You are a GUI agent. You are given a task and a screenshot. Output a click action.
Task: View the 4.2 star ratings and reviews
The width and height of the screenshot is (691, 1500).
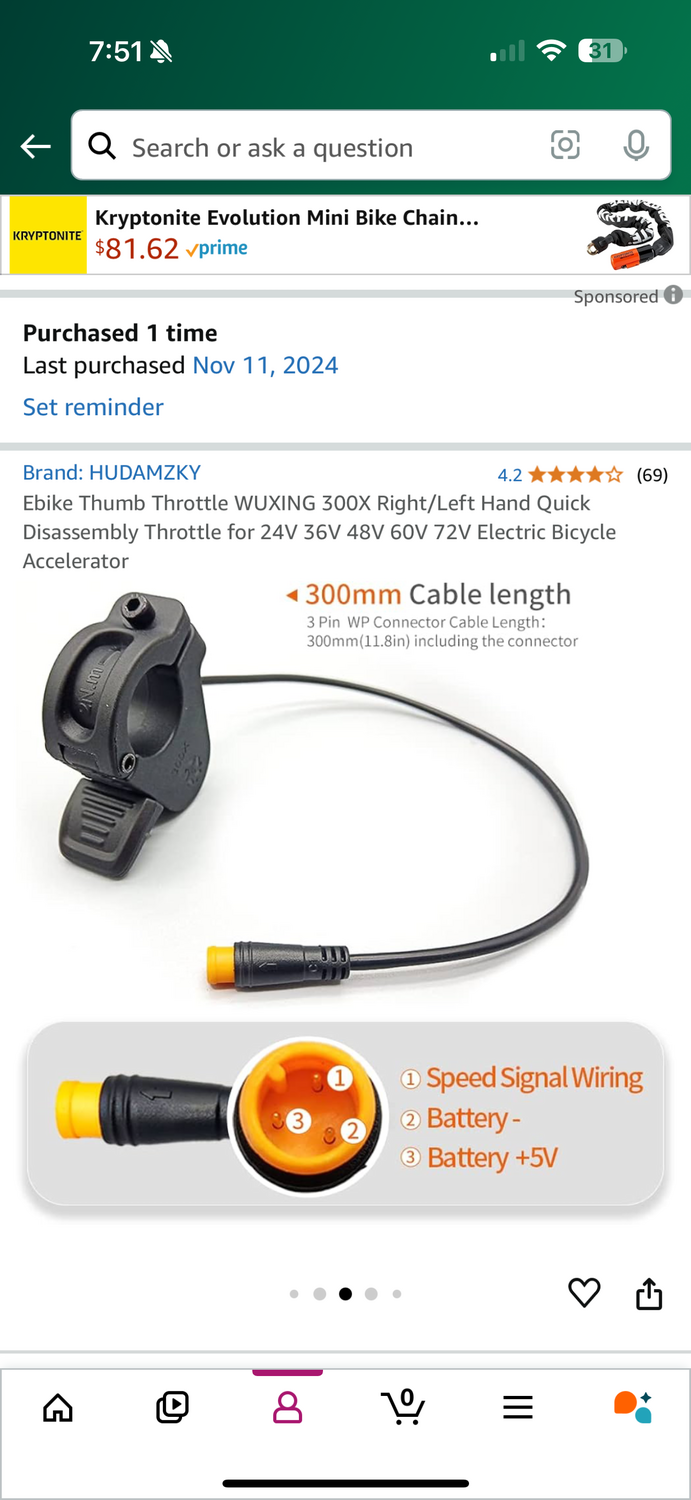[x=582, y=475]
